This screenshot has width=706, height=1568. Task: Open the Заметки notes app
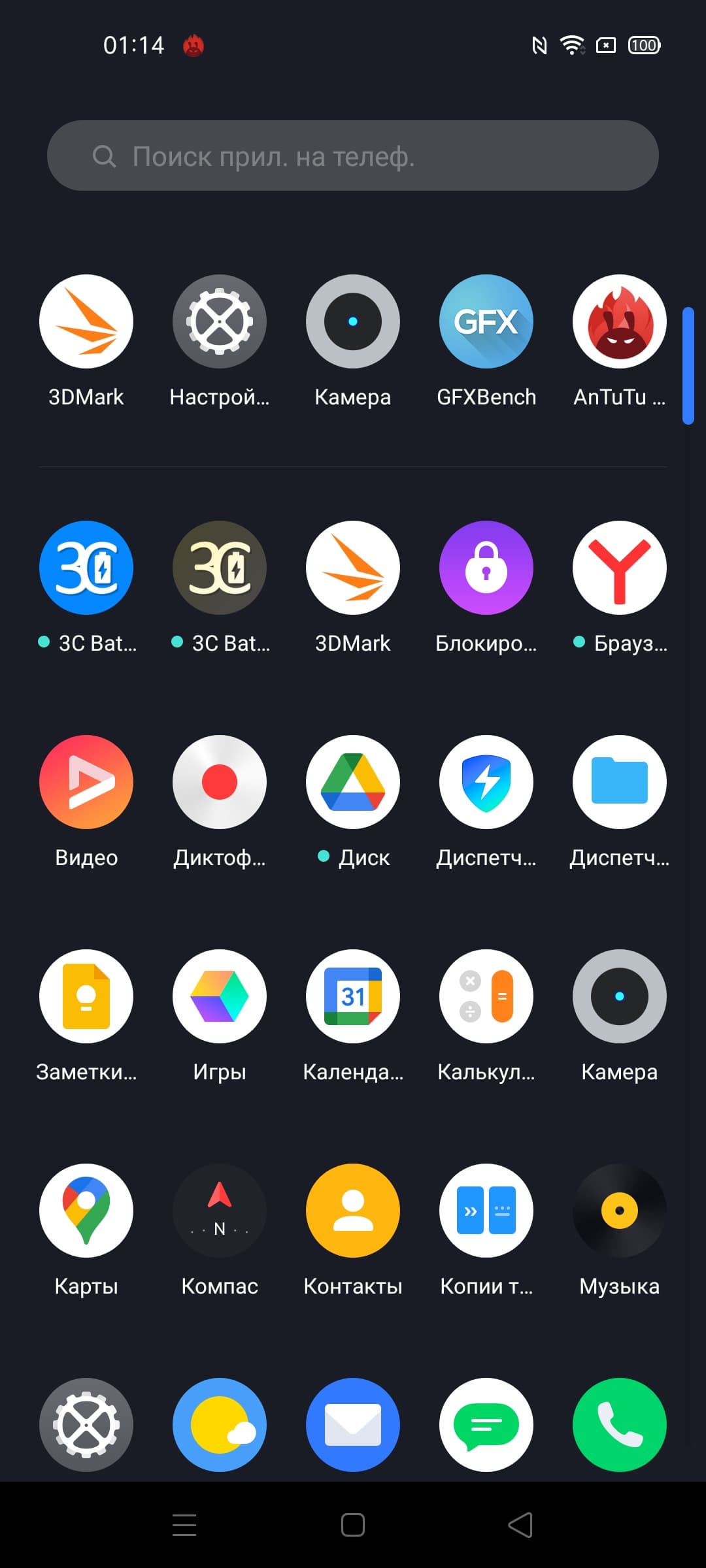[x=86, y=996]
